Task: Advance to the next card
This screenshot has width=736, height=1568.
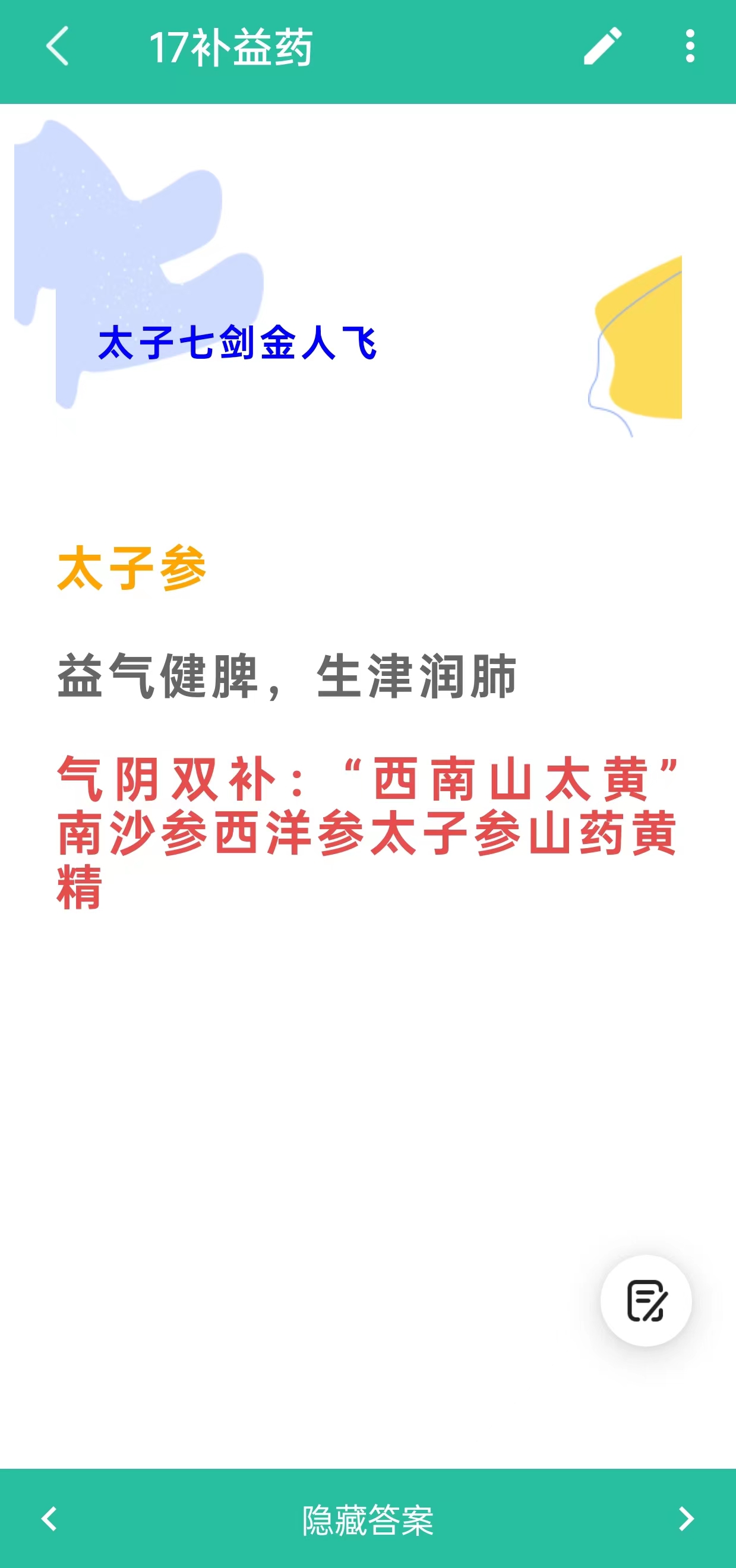Action: (x=686, y=1519)
